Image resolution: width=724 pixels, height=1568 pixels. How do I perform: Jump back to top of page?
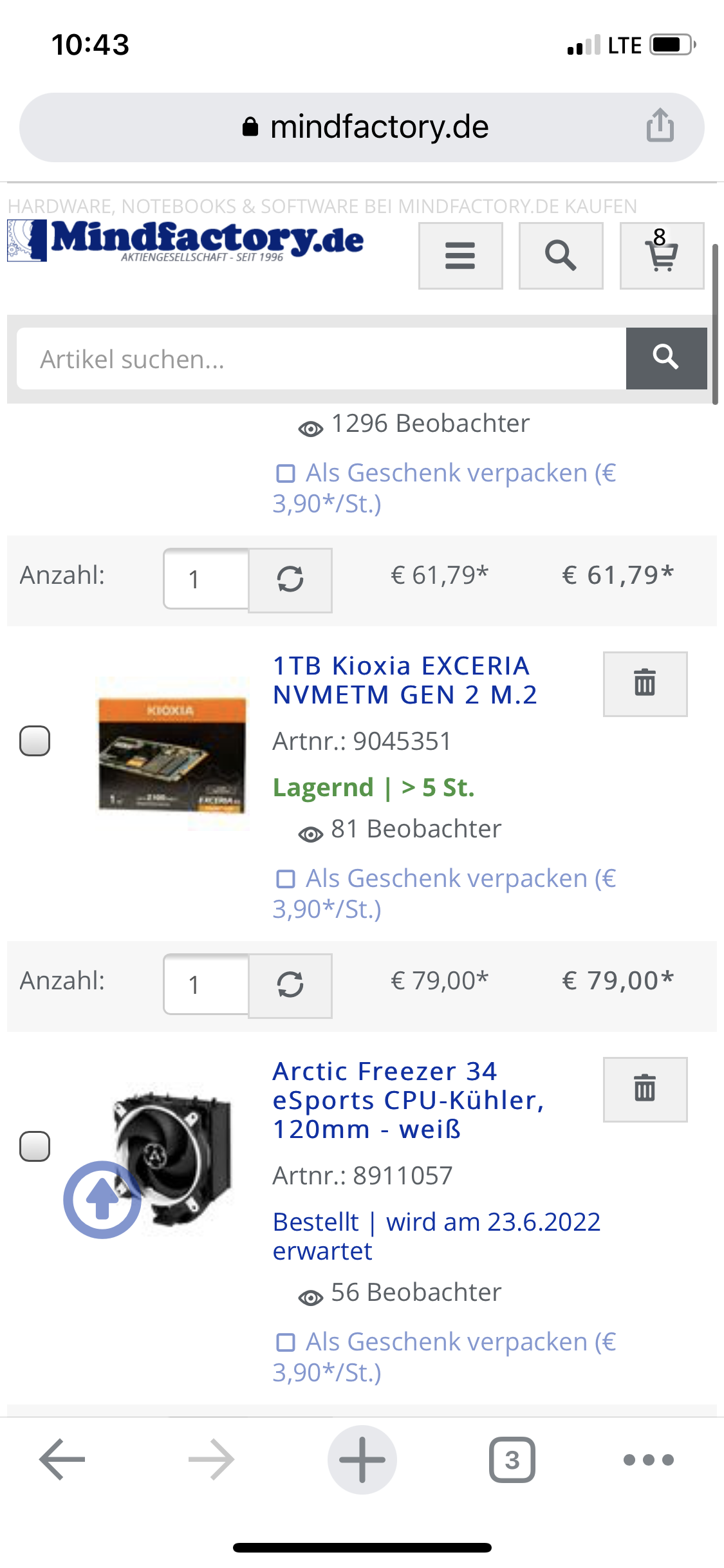tap(102, 1199)
